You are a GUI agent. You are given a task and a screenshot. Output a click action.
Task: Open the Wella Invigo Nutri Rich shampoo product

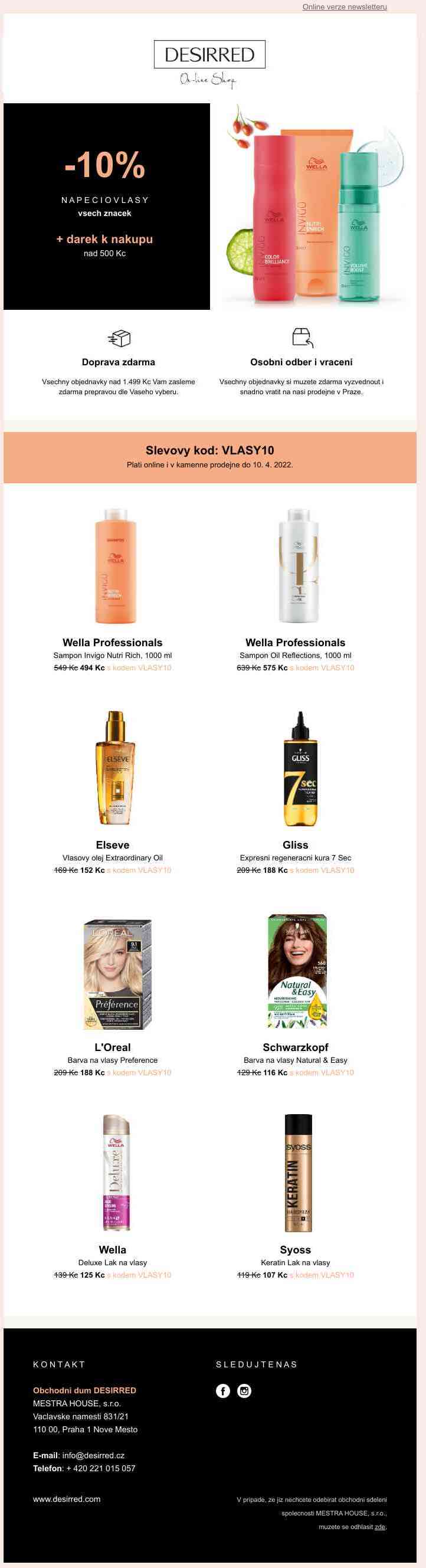coord(116,566)
